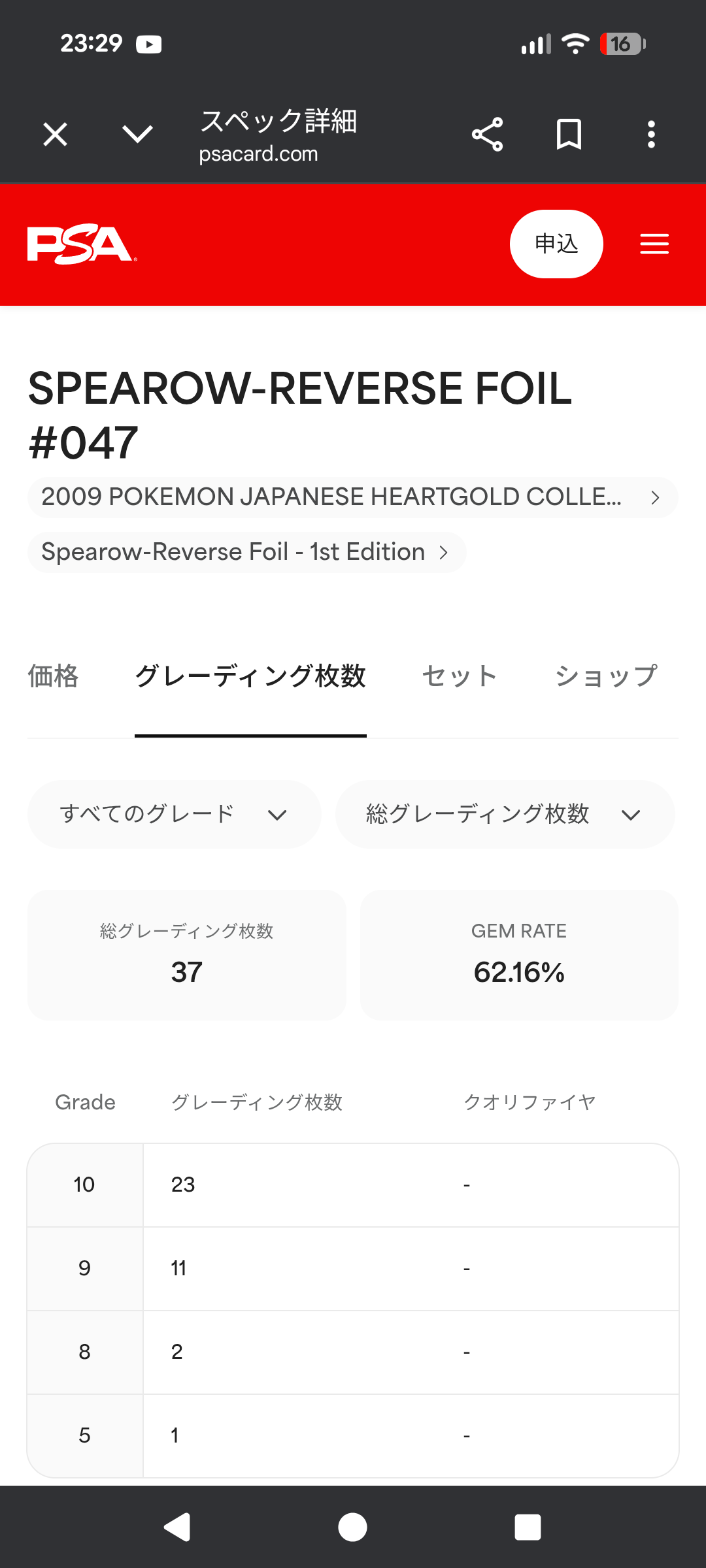Open the PSA hamburger menu
Image resolution: width=706 pixels, height=1568 pixels.
click(x=654, y=244)
